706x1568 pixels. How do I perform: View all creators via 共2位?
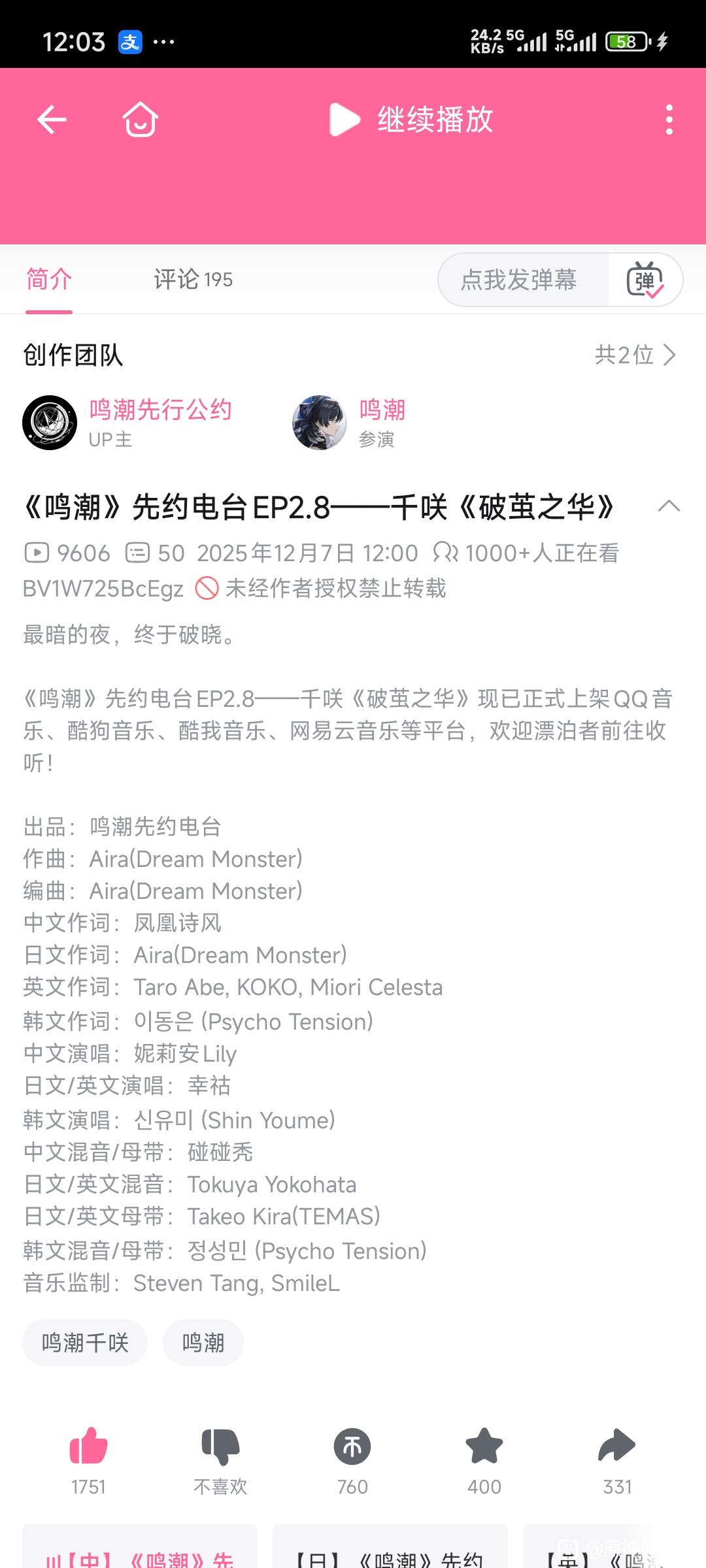pyautogui.click(x=634, y=355)
